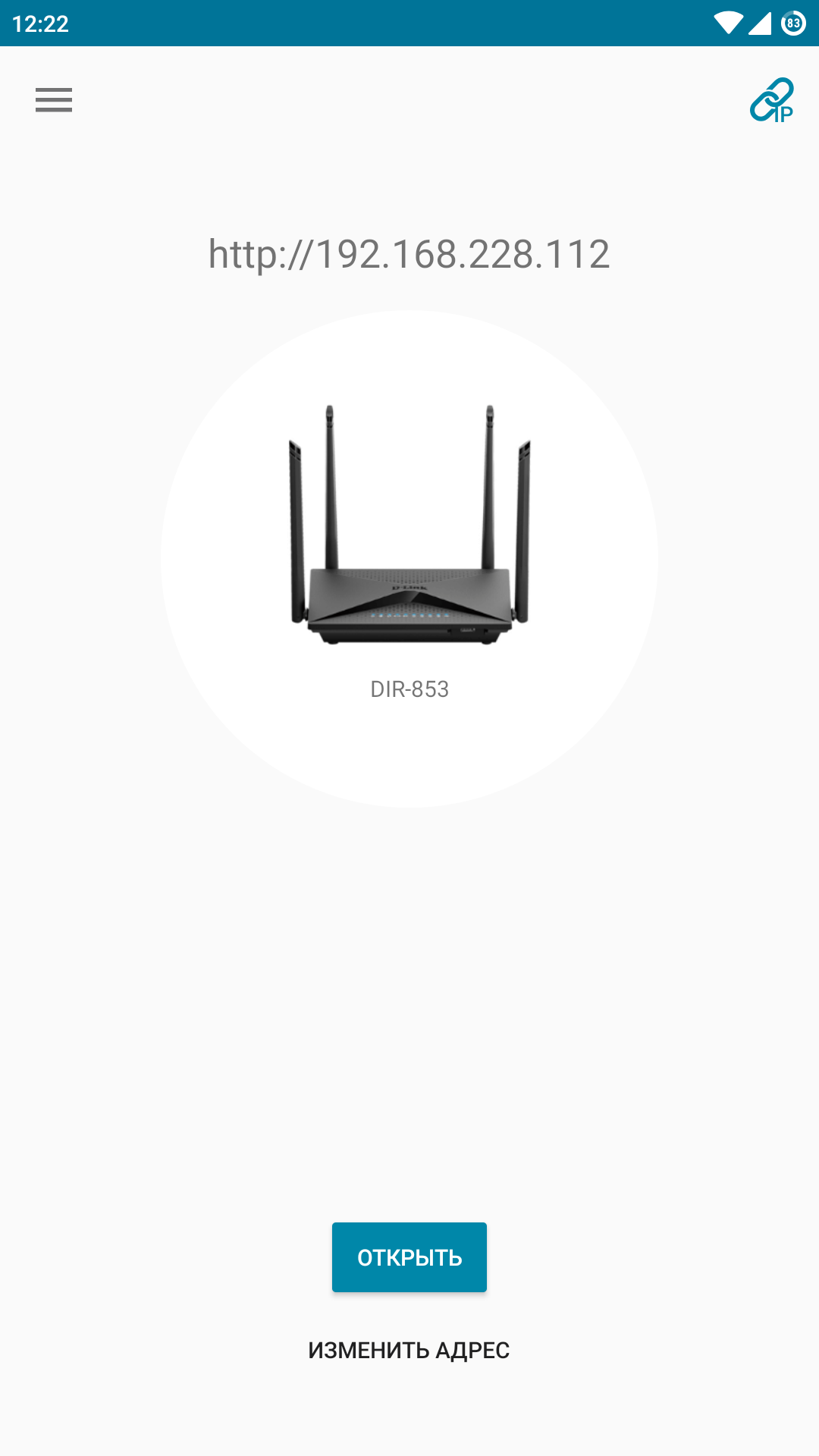Image resolution: width=819 pixels, height=1456 pixels.
Task: Tap ИЗМЕНИТЬ АДРЕС to change address
Action: (409, 1351)
